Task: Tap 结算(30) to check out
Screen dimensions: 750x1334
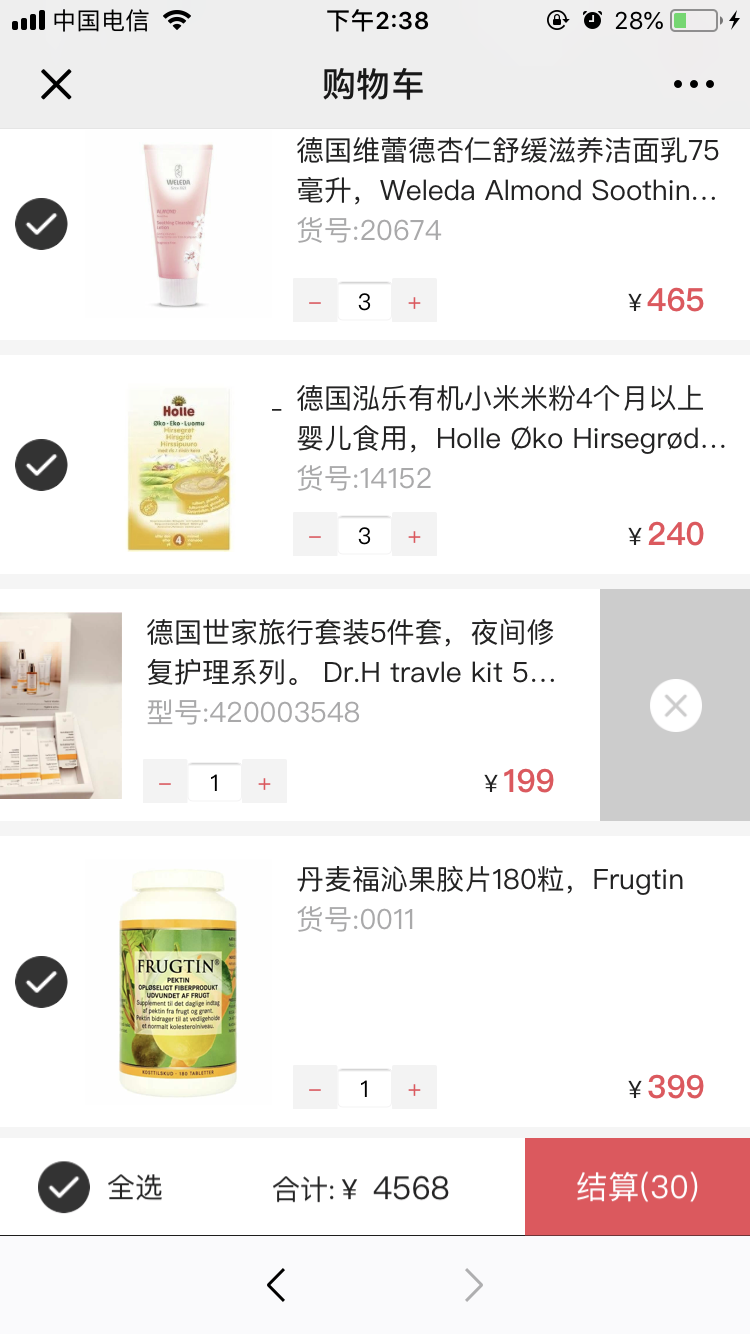Action: click(x=637, y=1187)
